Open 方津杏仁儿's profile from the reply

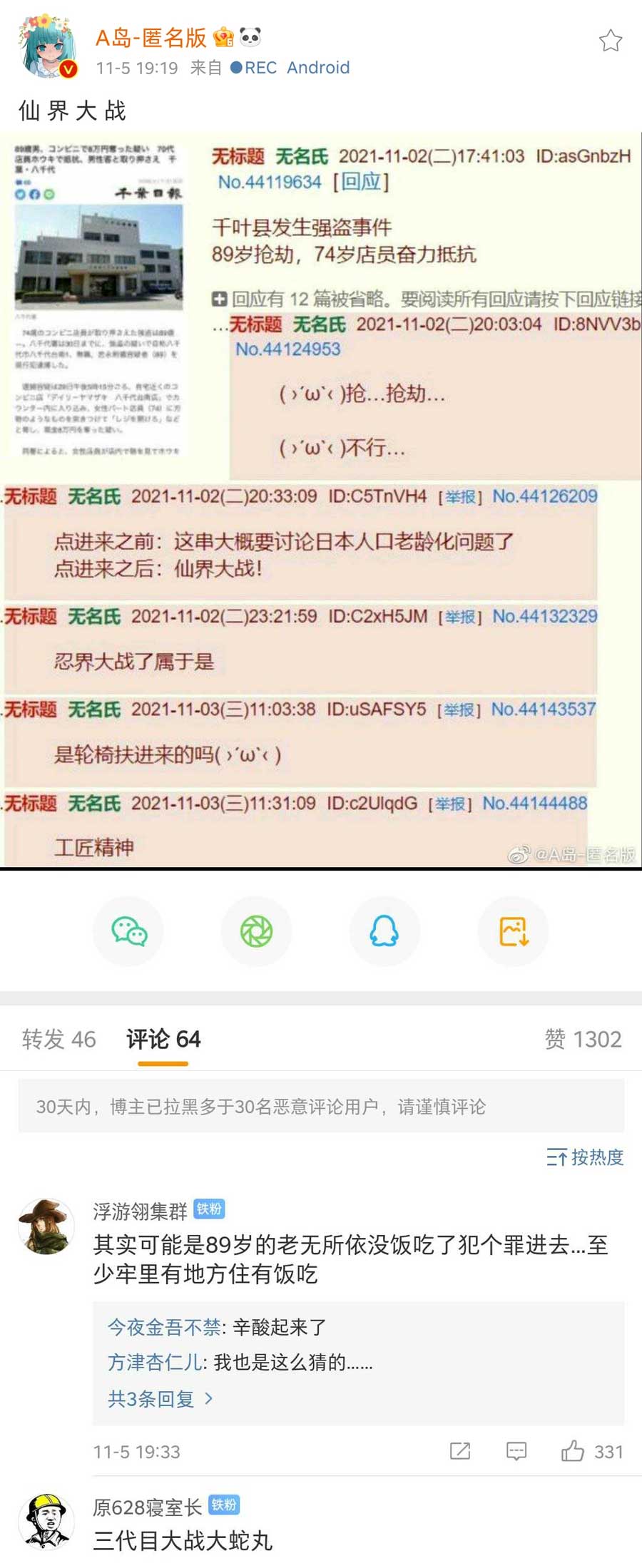[x=156, y=1362]
